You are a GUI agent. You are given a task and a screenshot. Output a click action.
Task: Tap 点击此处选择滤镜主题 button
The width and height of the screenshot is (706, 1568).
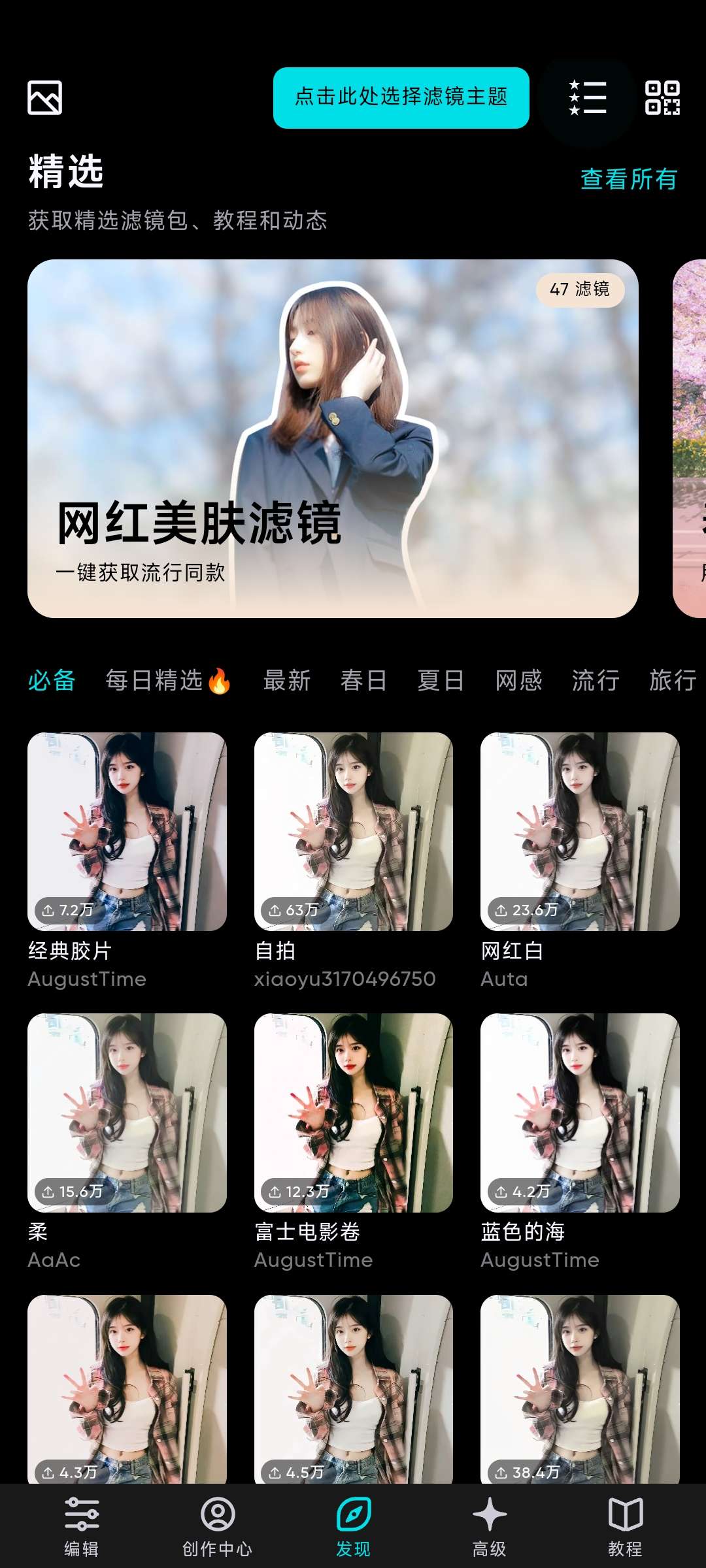coord(401,97)
